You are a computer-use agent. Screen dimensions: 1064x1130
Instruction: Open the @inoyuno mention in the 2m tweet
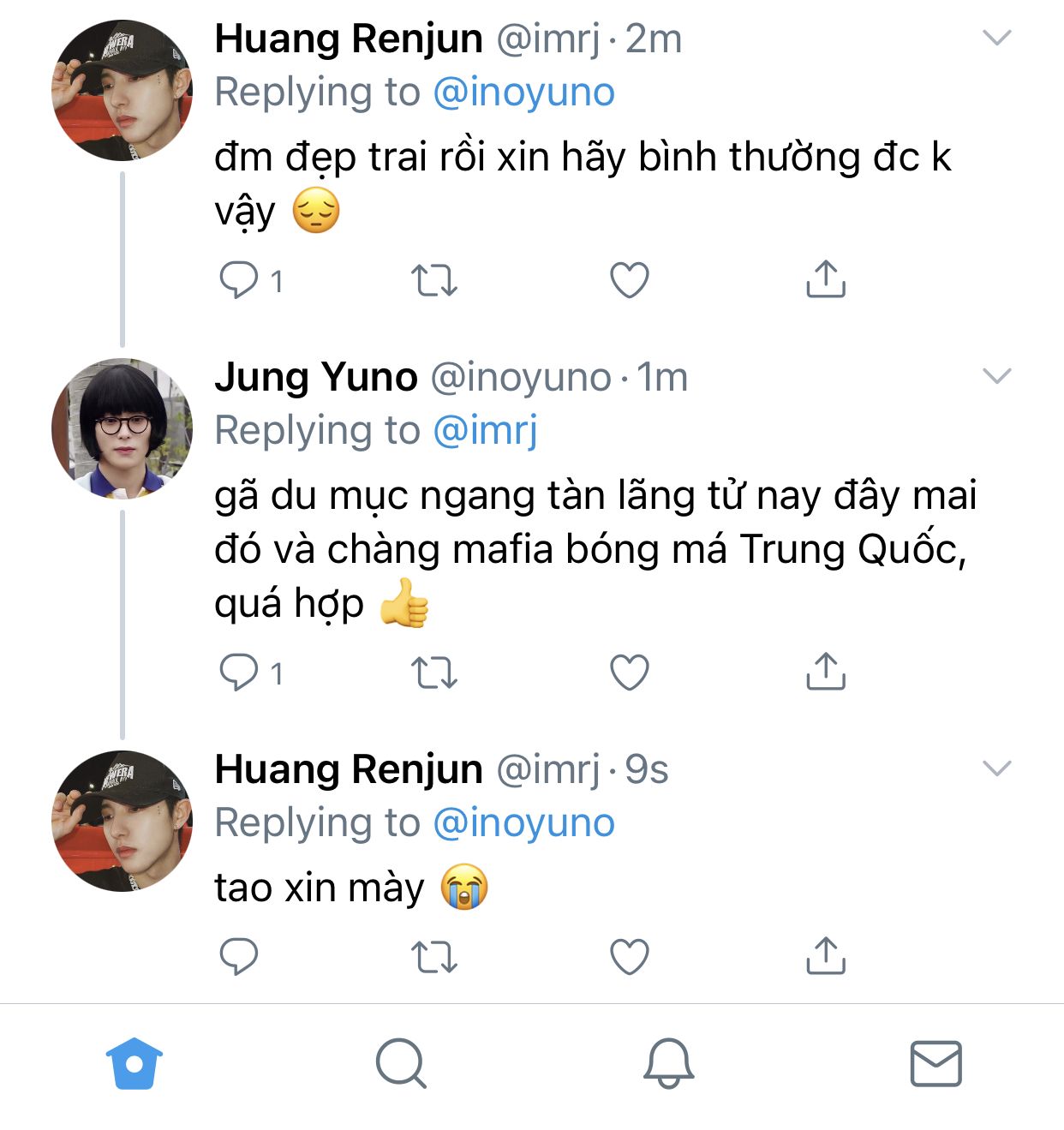point(524,93)
